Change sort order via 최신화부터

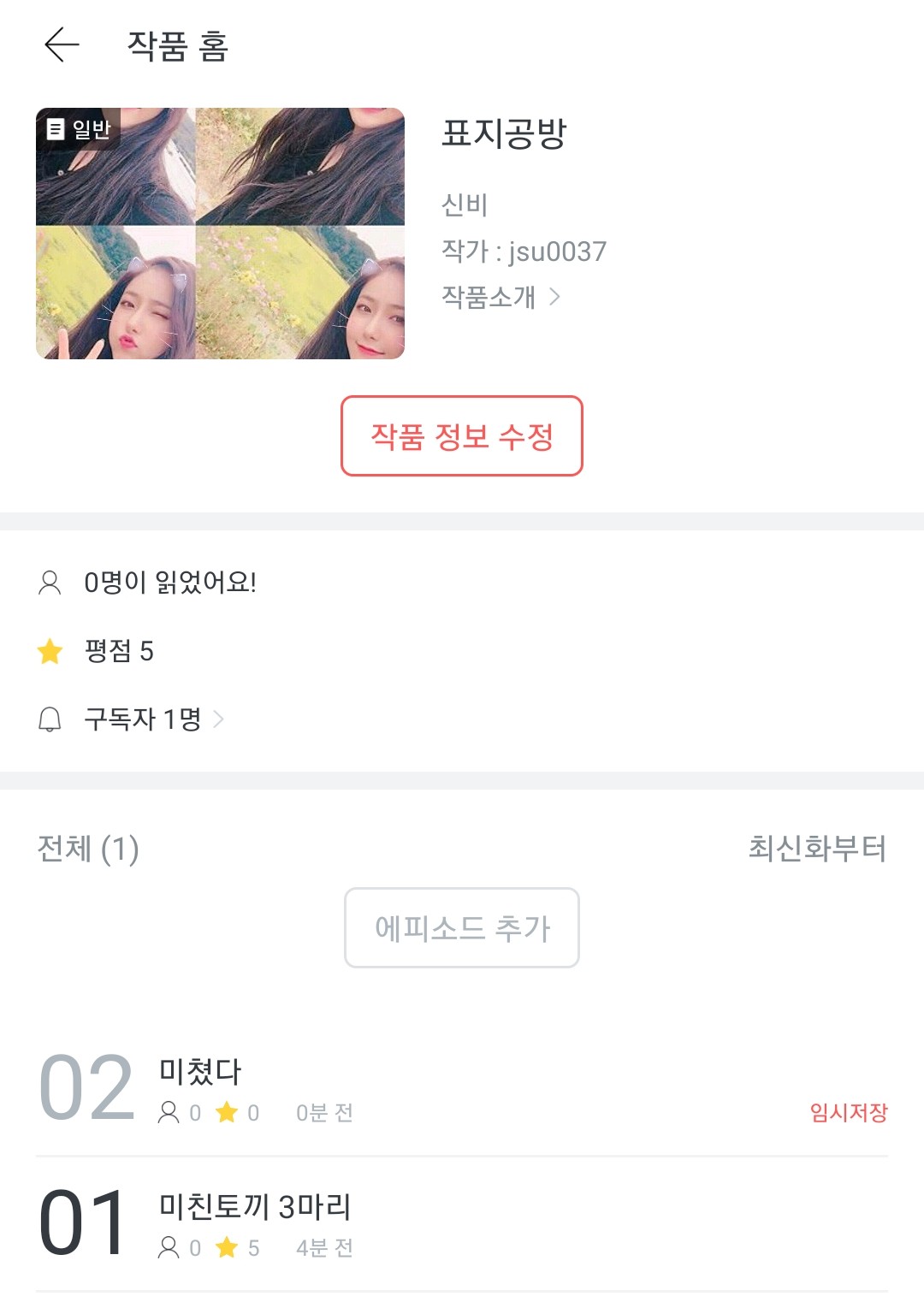pyautogui.click(x=817, y=848)
